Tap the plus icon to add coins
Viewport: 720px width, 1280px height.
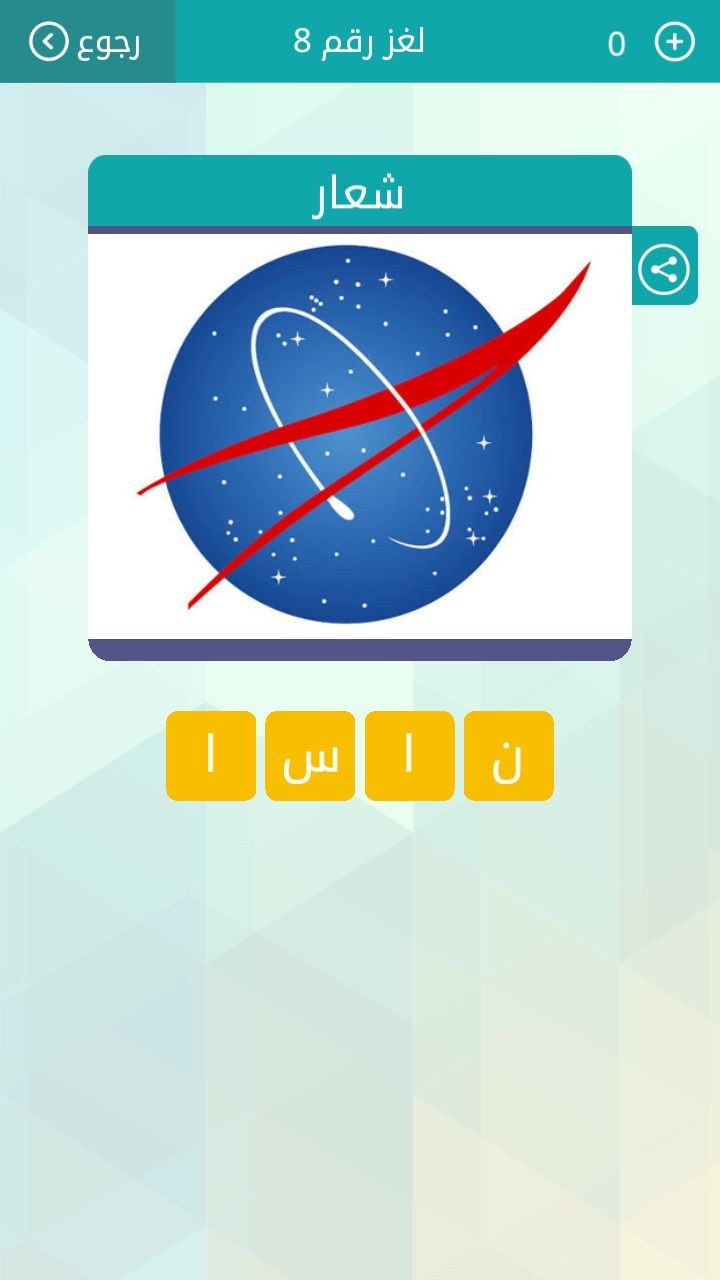click(674, 42)
